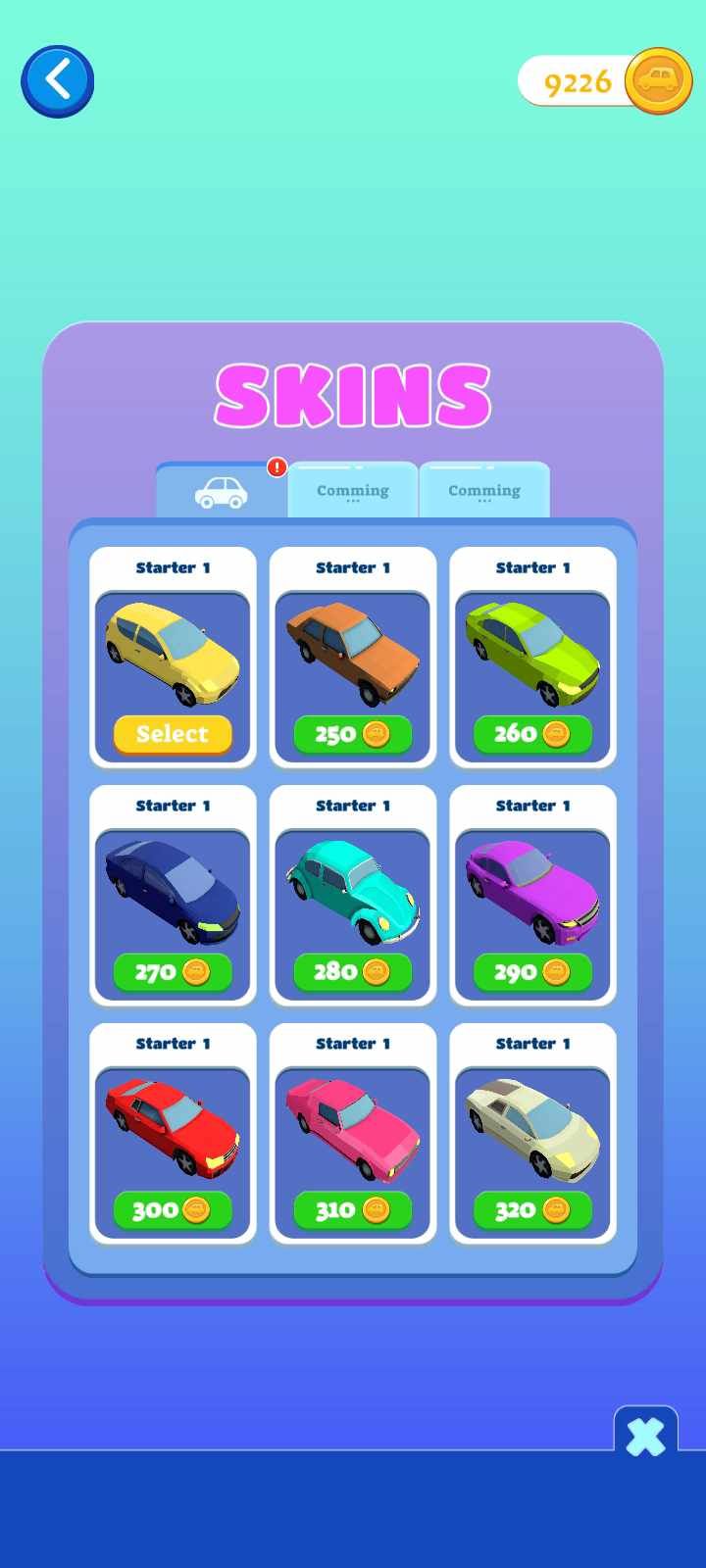Screen dimensions: 706x1568
Task: Buy the lime green car for 260
Action: coord(532,734)
